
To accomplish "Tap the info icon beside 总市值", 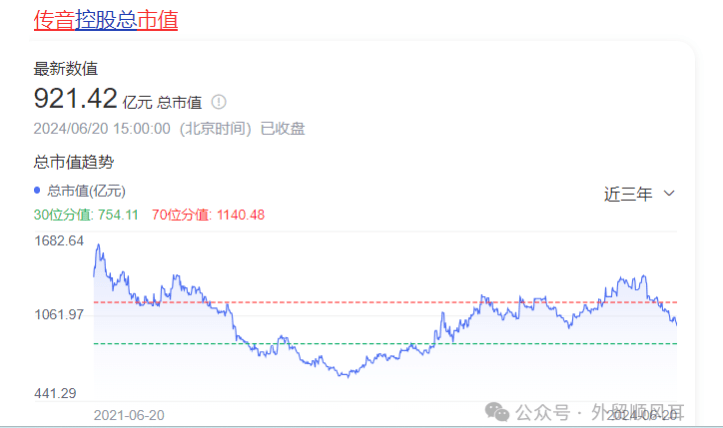I will click(219, 102).
